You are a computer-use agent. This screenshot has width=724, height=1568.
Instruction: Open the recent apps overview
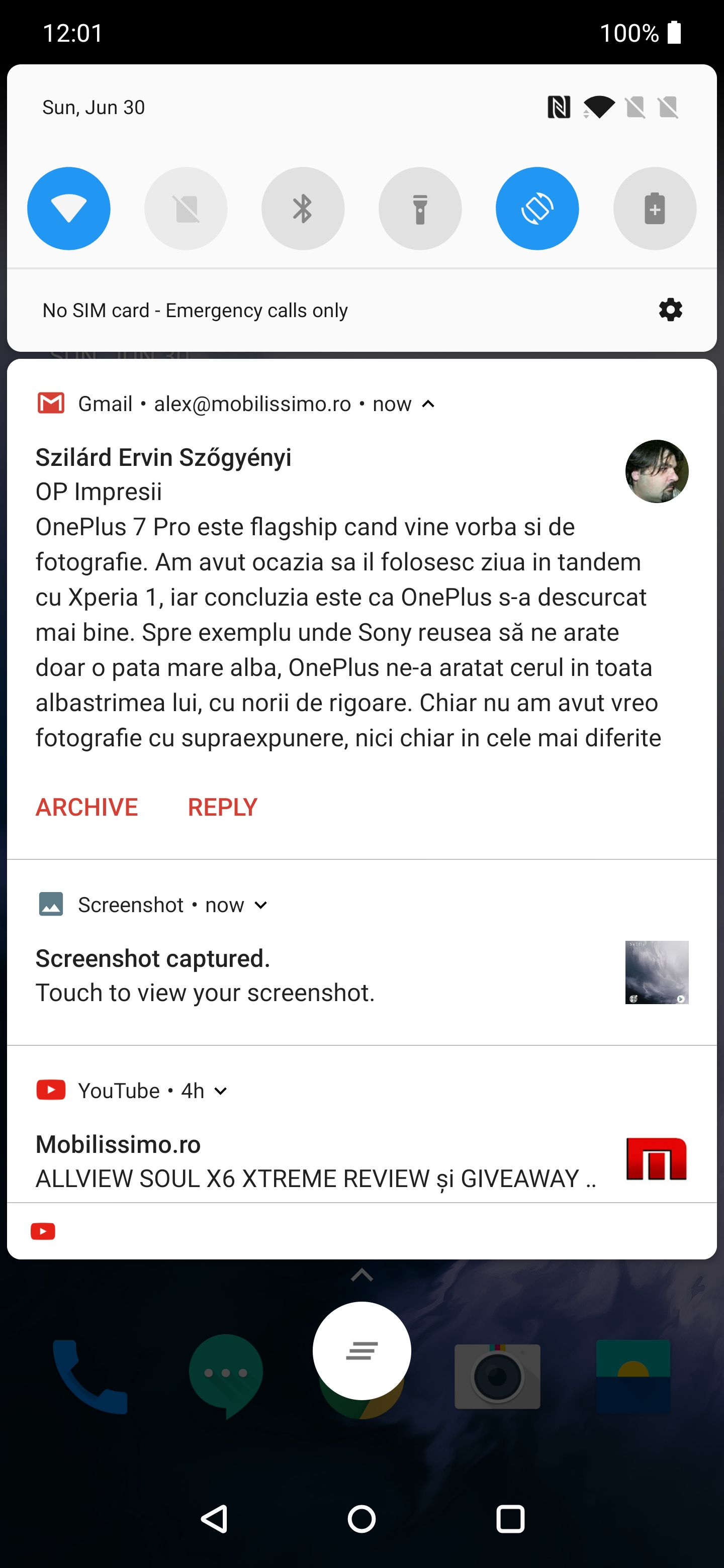[x=510, y=1519]
